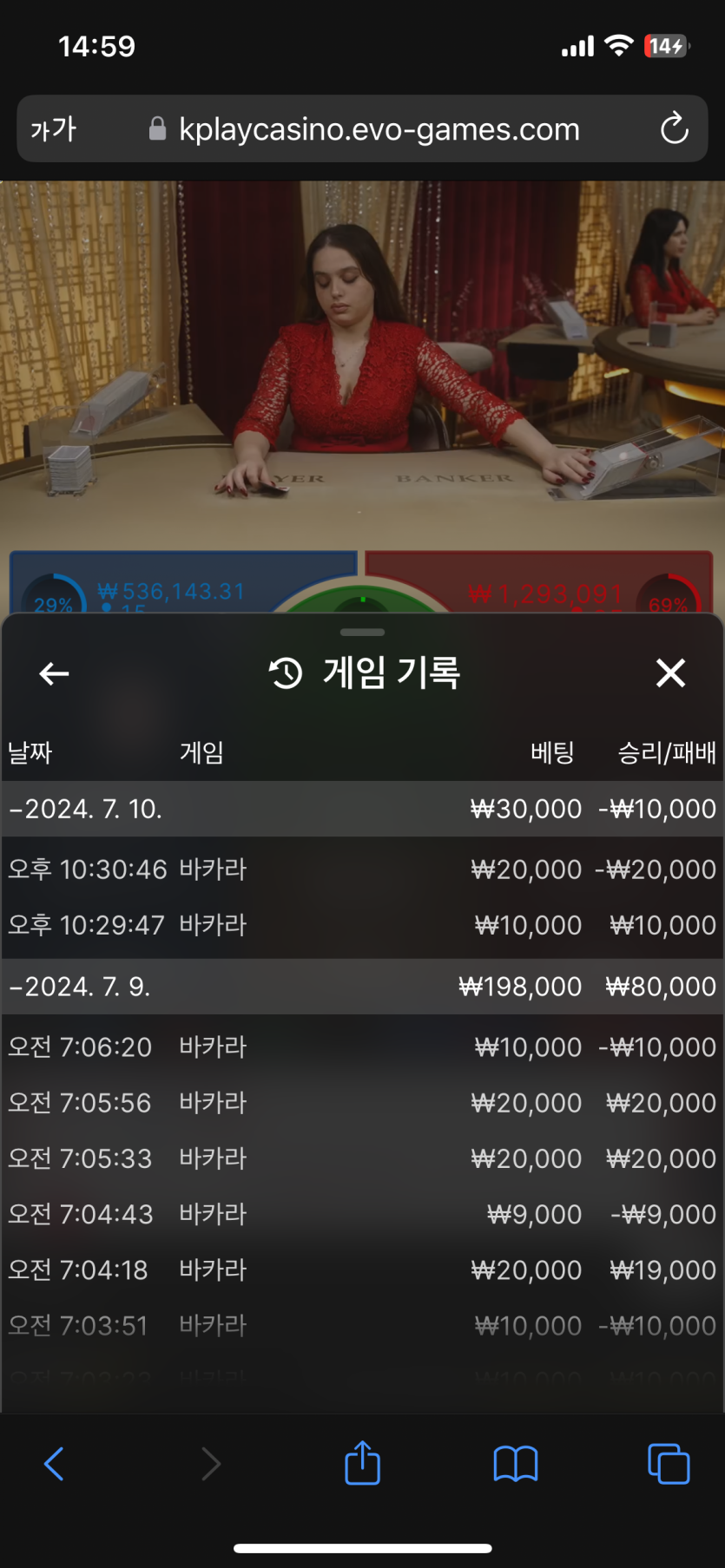This screenshot has width=725, height=1568.
Task: Show details for 오전 7:03:51 바카라
Action: click(361, 1325)
